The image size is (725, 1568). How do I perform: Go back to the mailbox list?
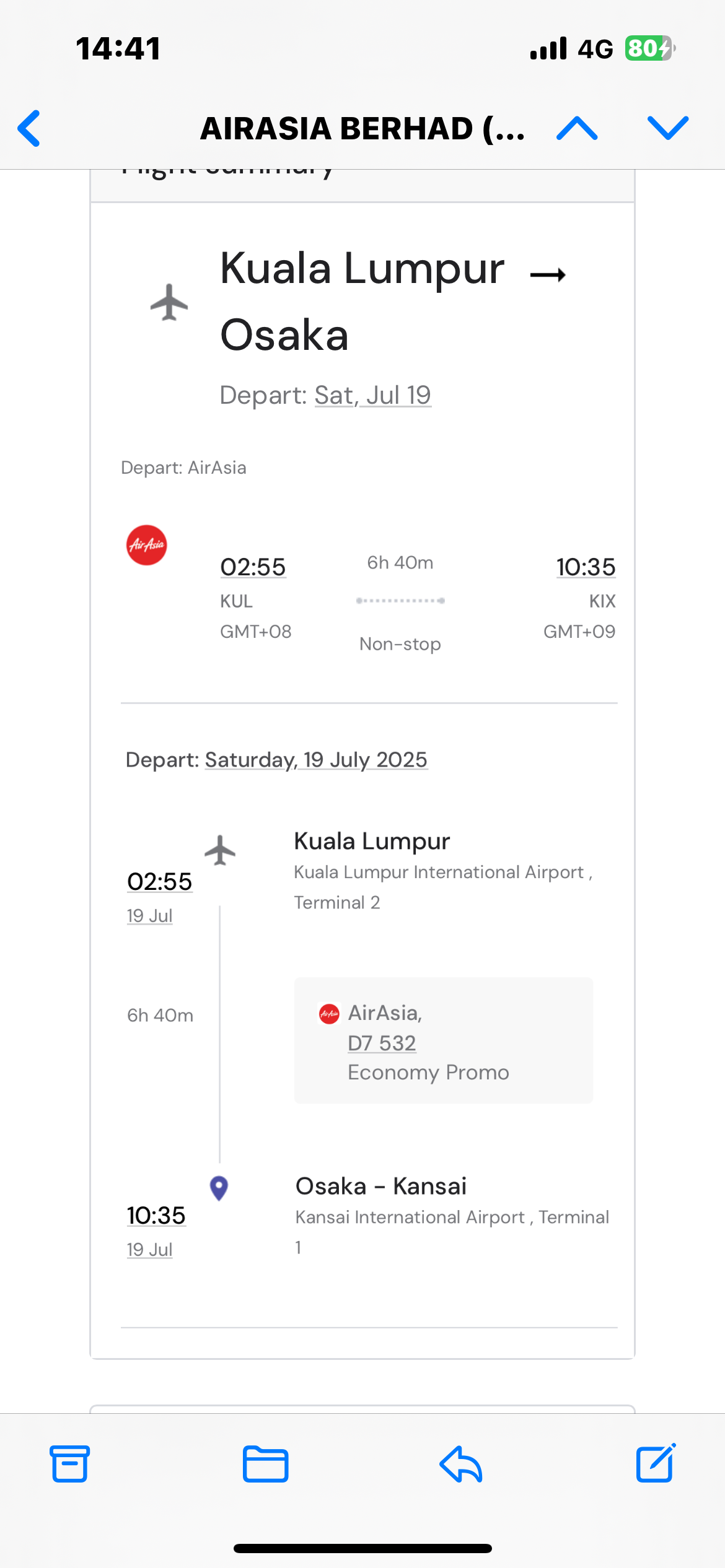pyautogui.click(x=29, y=128)
